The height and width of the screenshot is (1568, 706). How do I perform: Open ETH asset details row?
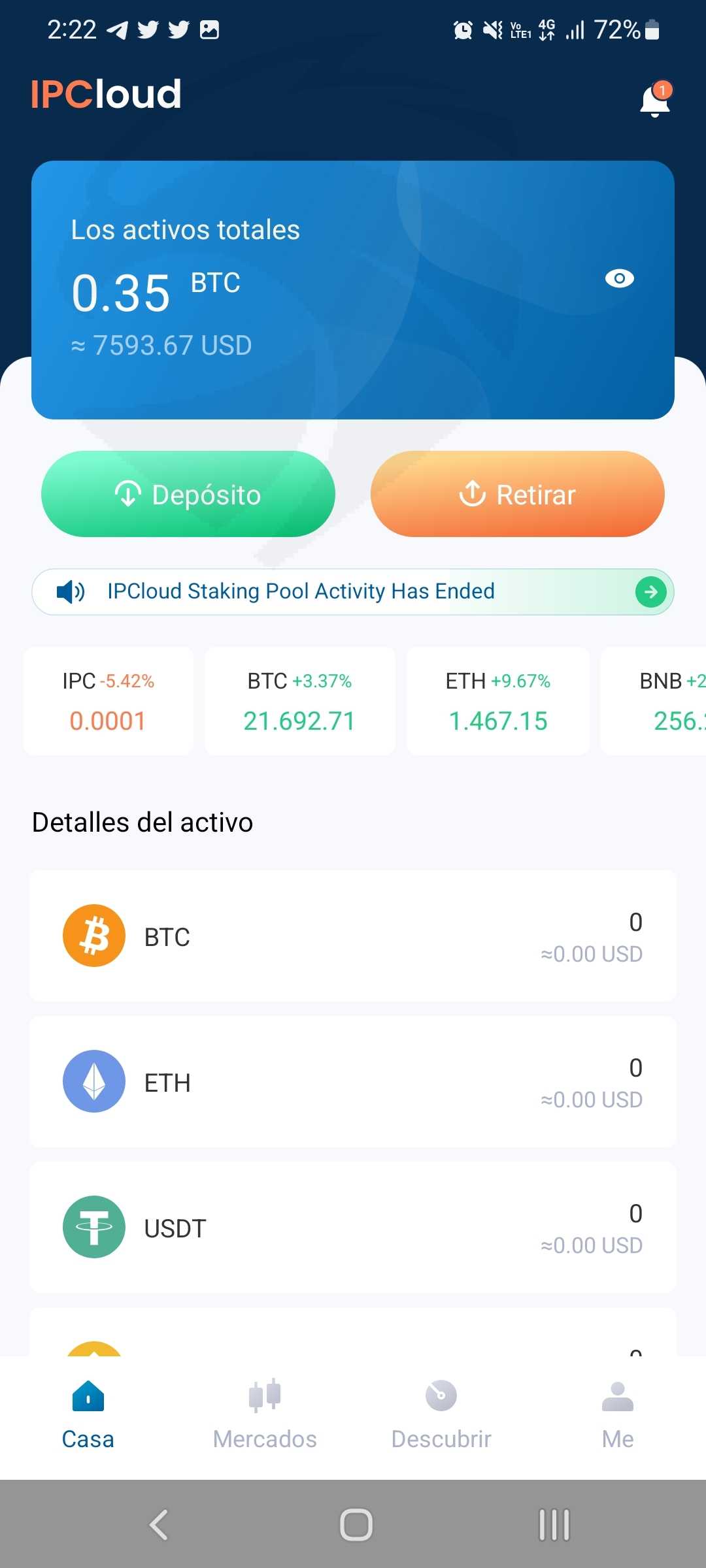[353, 1082]
